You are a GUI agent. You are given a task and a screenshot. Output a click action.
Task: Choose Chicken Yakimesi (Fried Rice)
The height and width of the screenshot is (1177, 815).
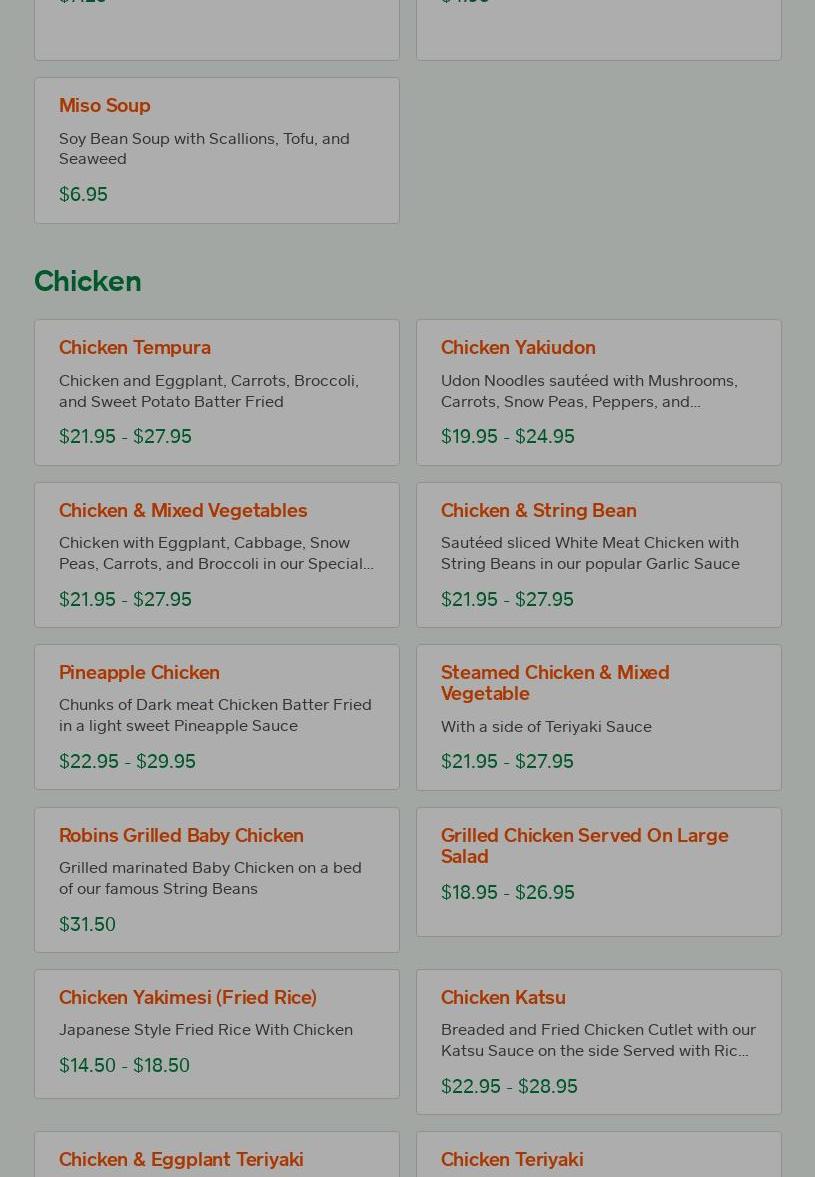click(217, 1034)
